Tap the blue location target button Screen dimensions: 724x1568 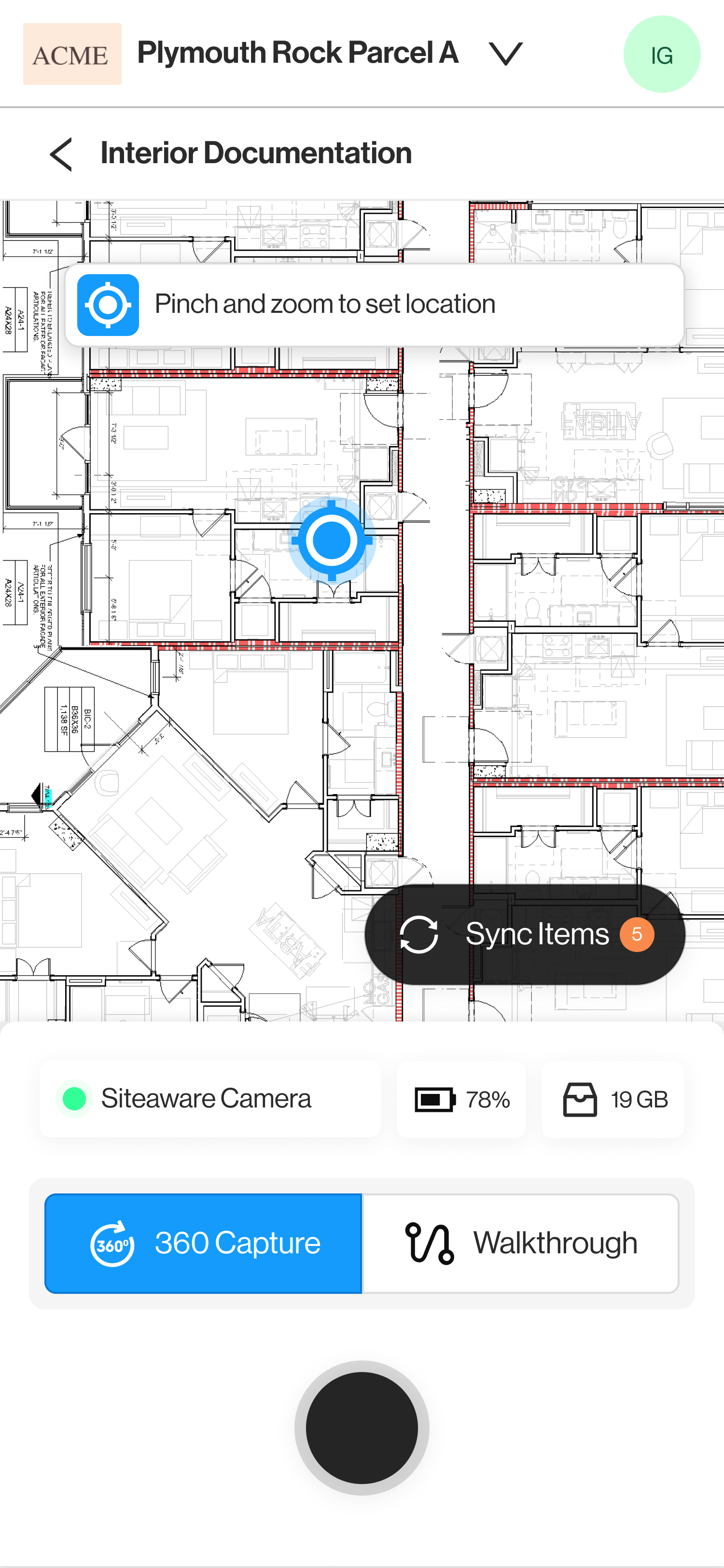(x=108, y=305)
